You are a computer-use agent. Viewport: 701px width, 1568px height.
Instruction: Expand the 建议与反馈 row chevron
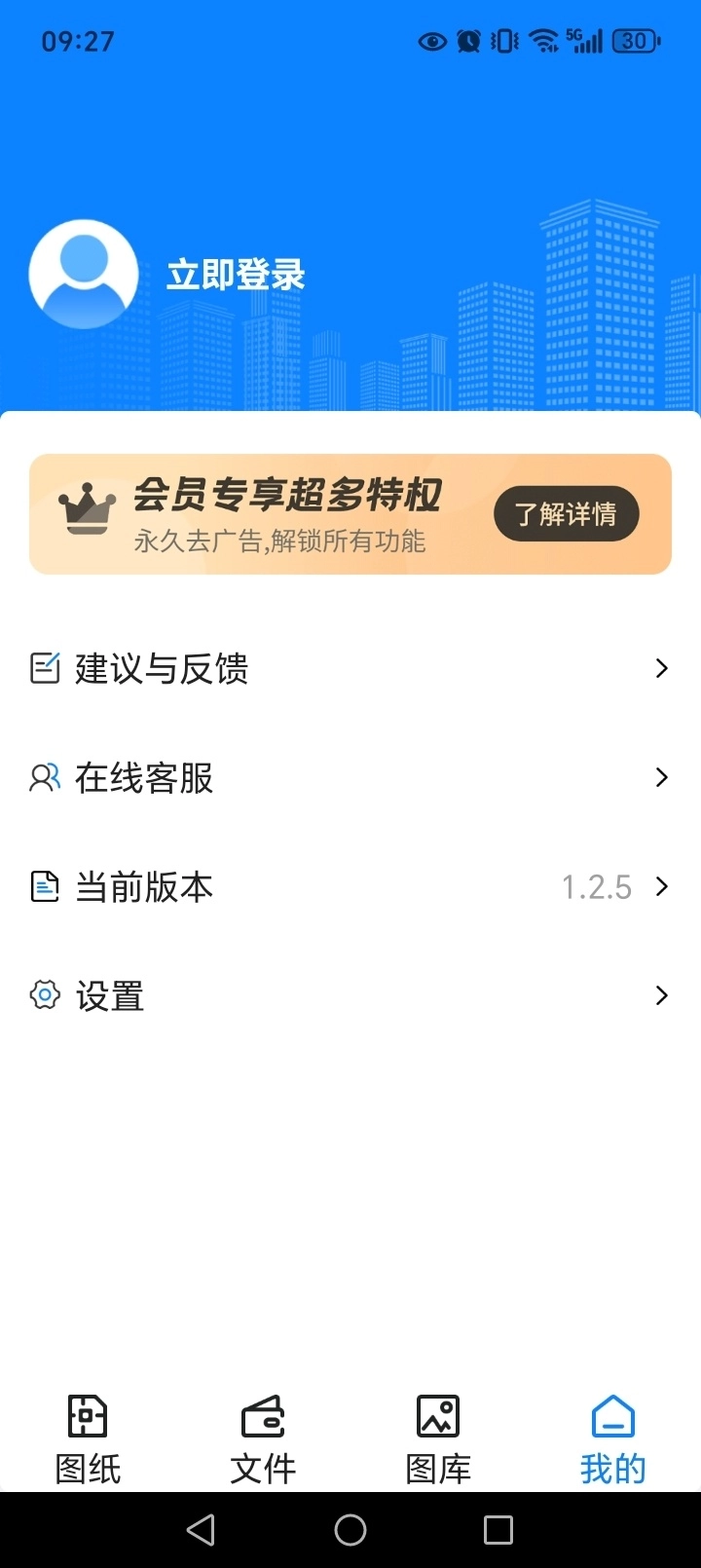661,668
